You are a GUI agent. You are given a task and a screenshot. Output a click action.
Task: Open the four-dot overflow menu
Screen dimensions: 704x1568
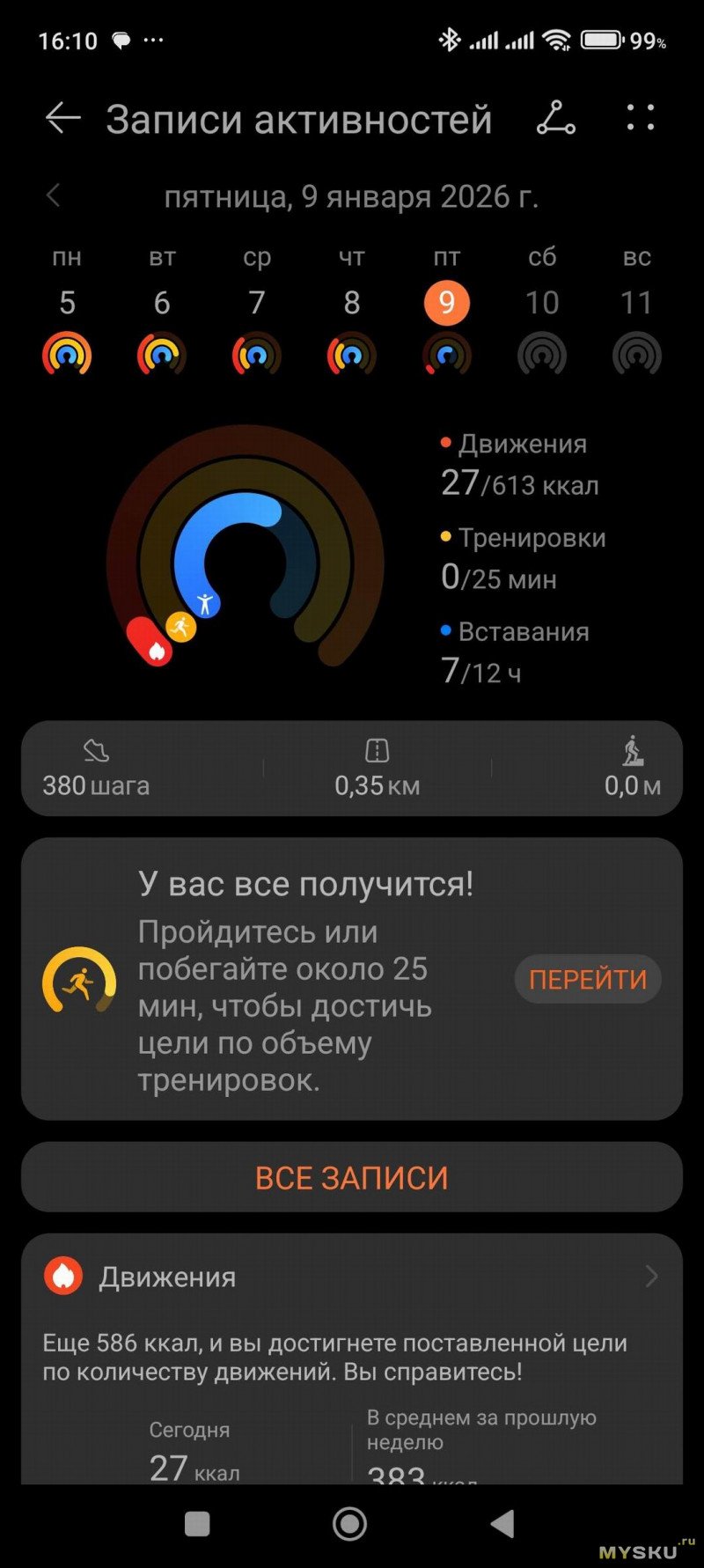[x=641, y=118]
